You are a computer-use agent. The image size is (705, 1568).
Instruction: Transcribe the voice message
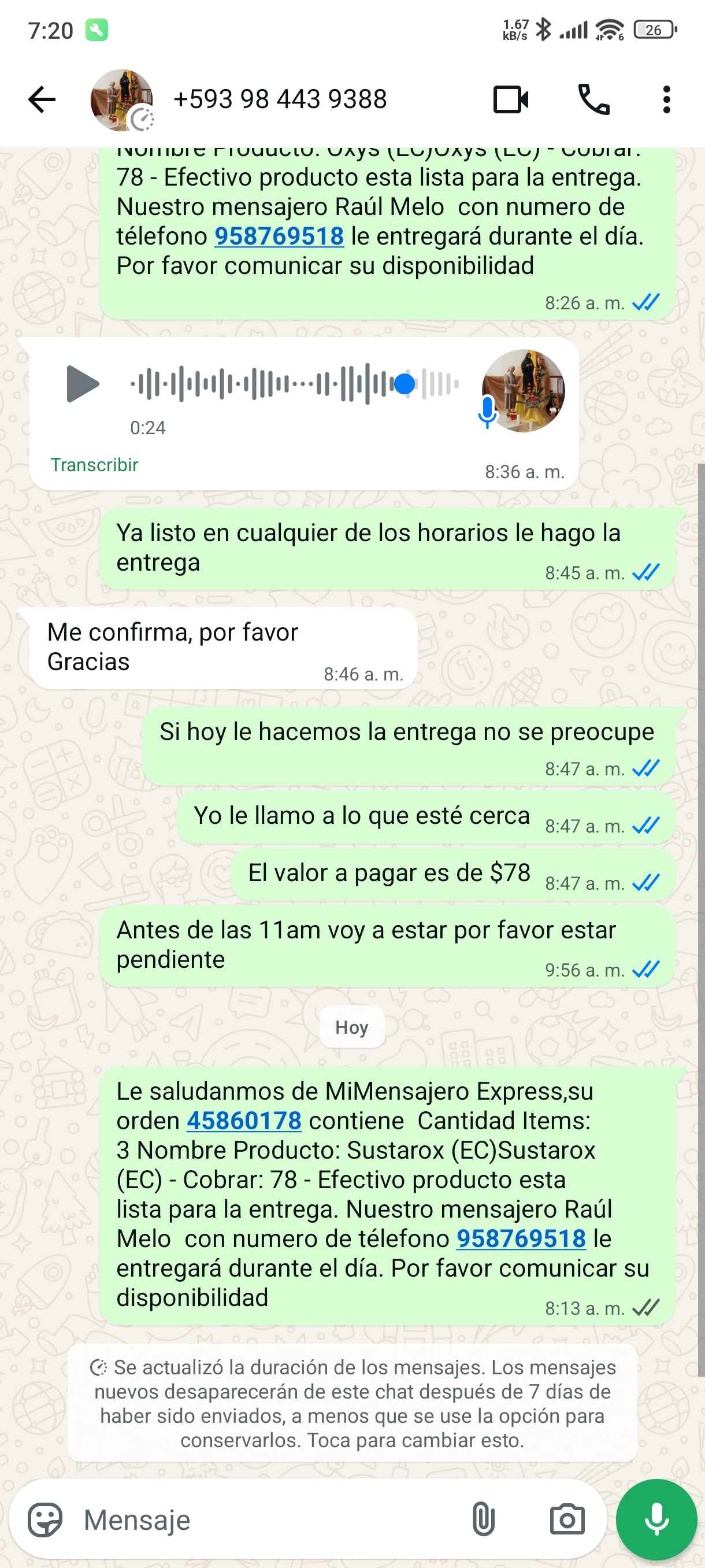[94, 465]
